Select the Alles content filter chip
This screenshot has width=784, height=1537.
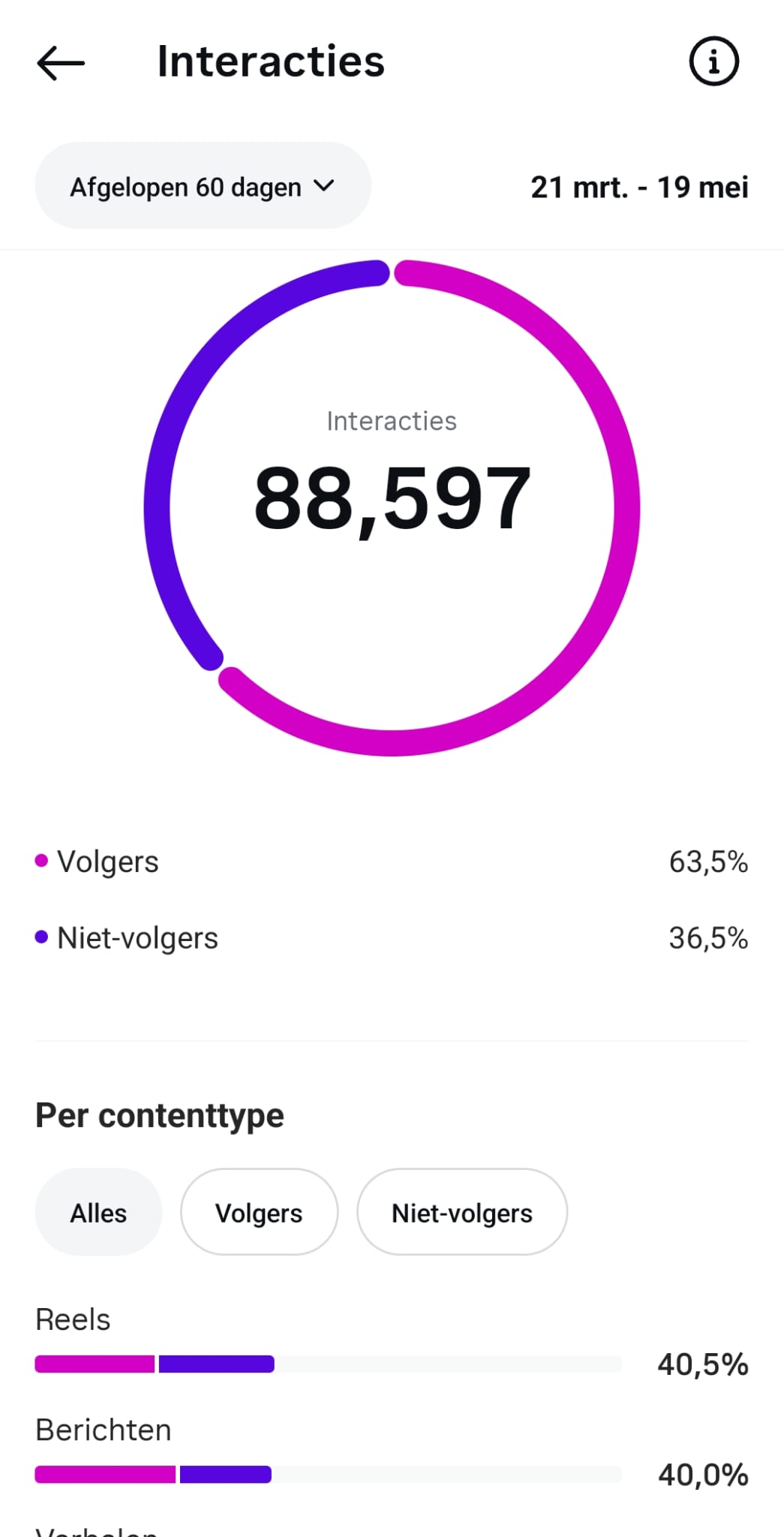98,1212
